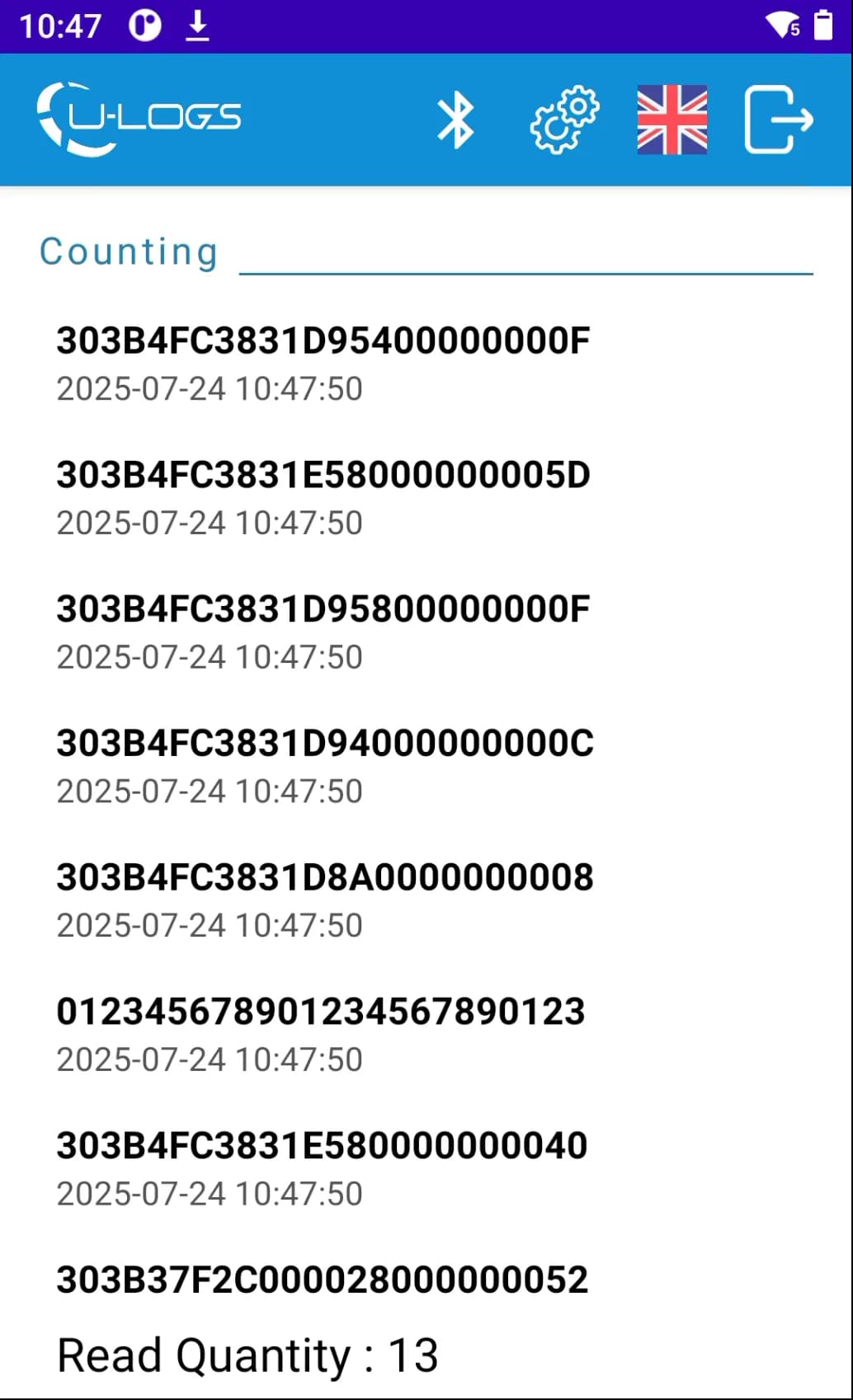Select tag 303B4FC3831D95400000000F
The width and height of the screenshot is (853, 1400).
click(426, 364)
